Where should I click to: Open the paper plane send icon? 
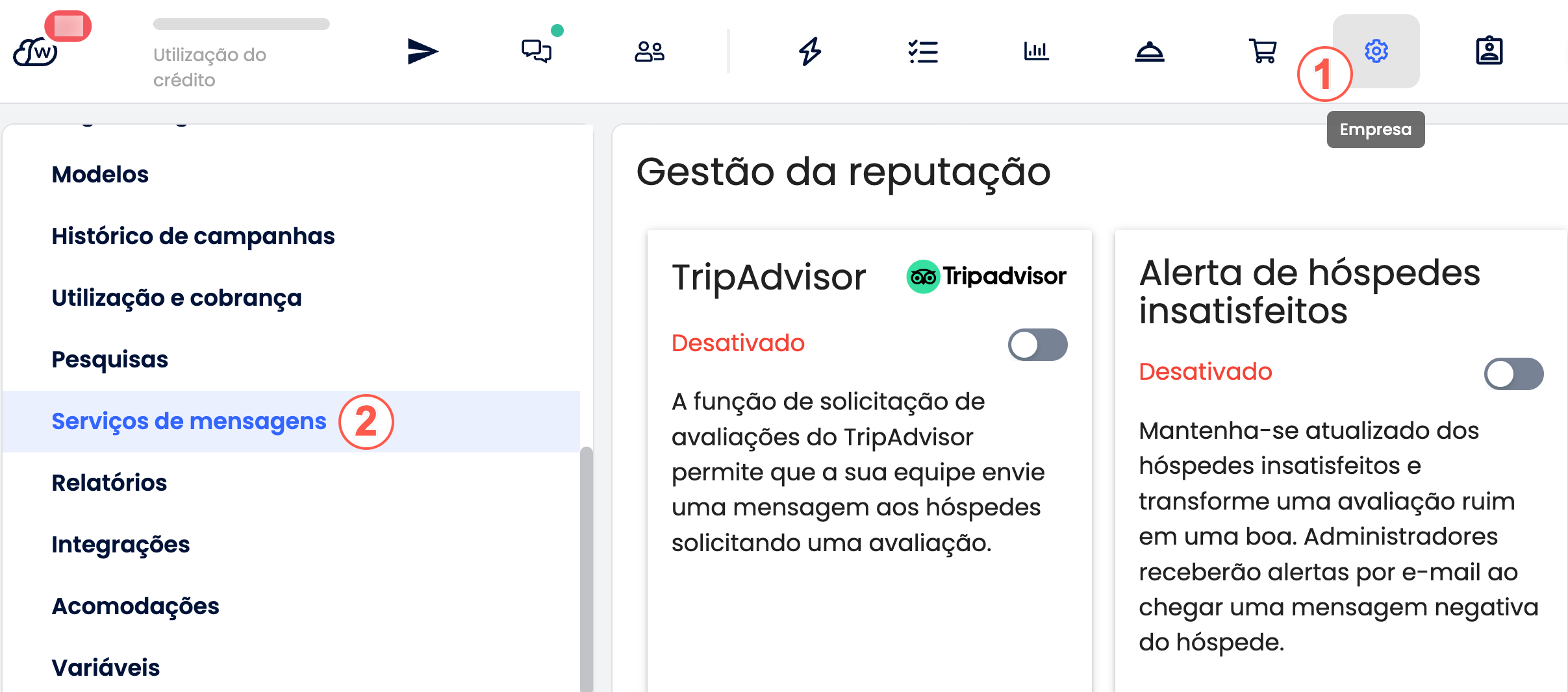tap(423, 51)
